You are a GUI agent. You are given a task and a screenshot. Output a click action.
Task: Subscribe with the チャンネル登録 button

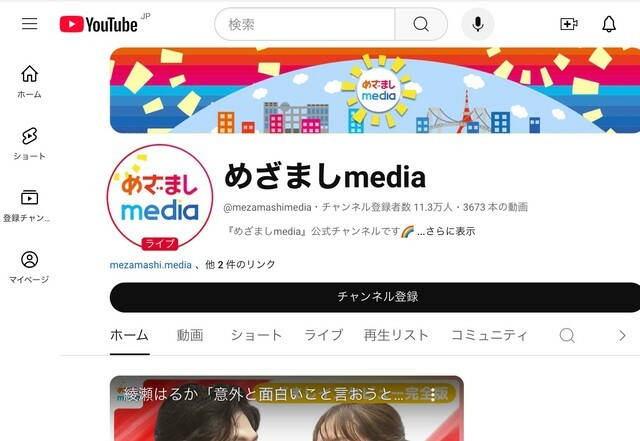(376, 297)
